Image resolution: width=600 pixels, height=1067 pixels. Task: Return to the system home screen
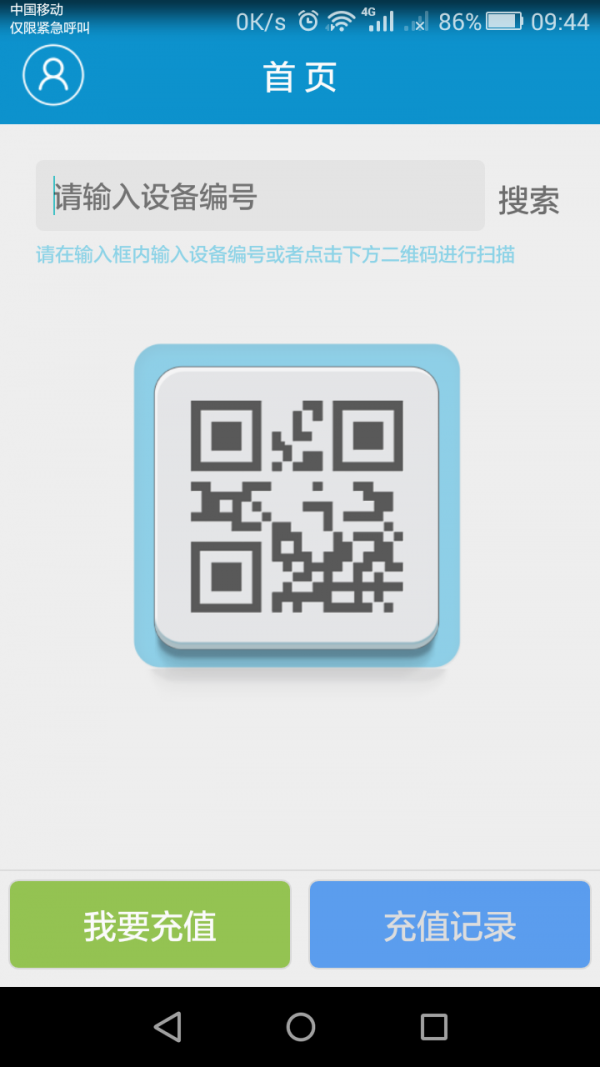(300, 1026)
